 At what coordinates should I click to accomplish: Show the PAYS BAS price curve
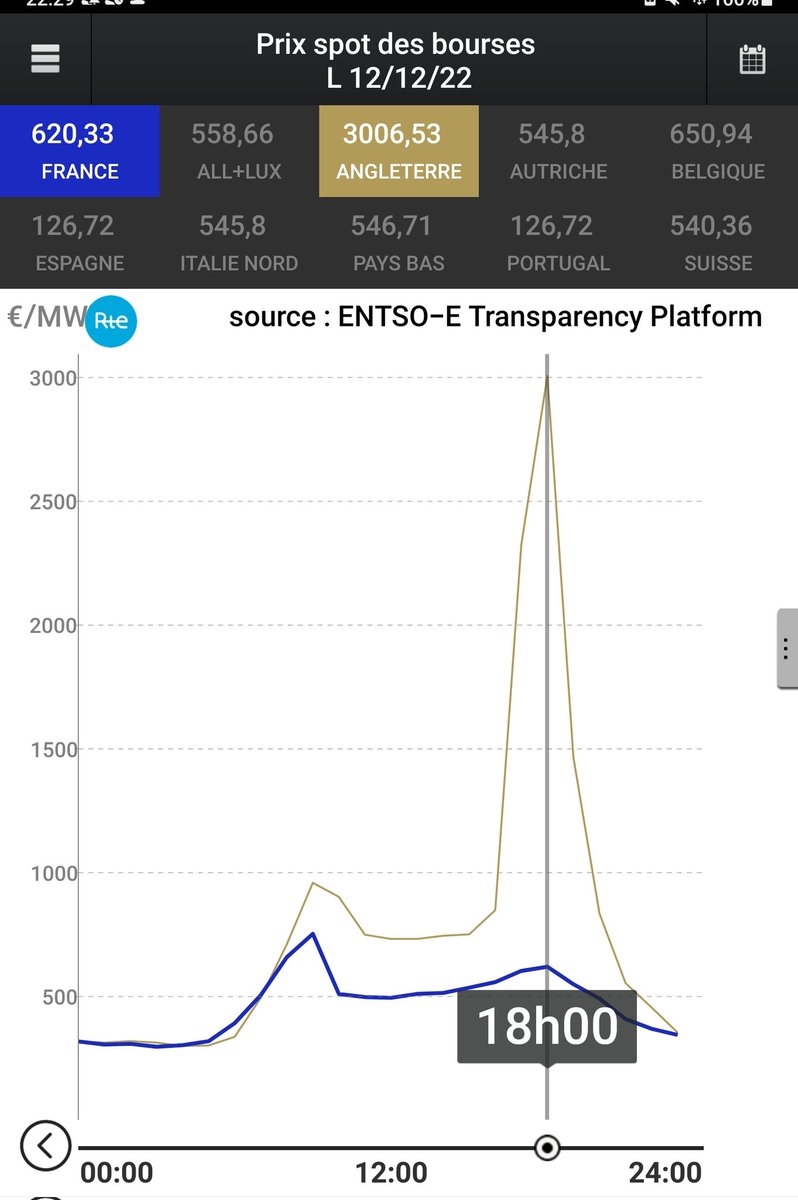tap(399, 243)
